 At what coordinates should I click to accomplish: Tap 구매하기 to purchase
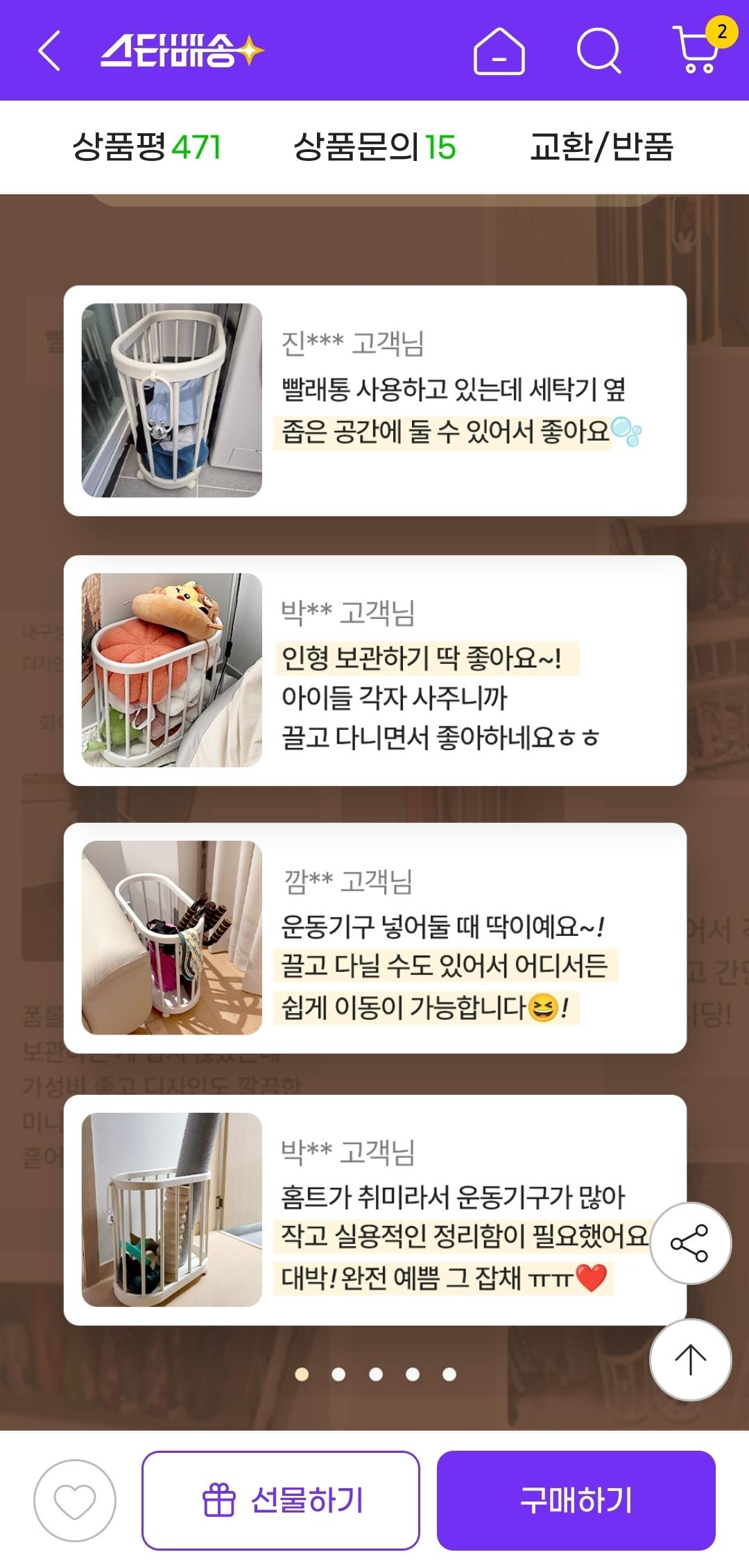coord(576,1500)
